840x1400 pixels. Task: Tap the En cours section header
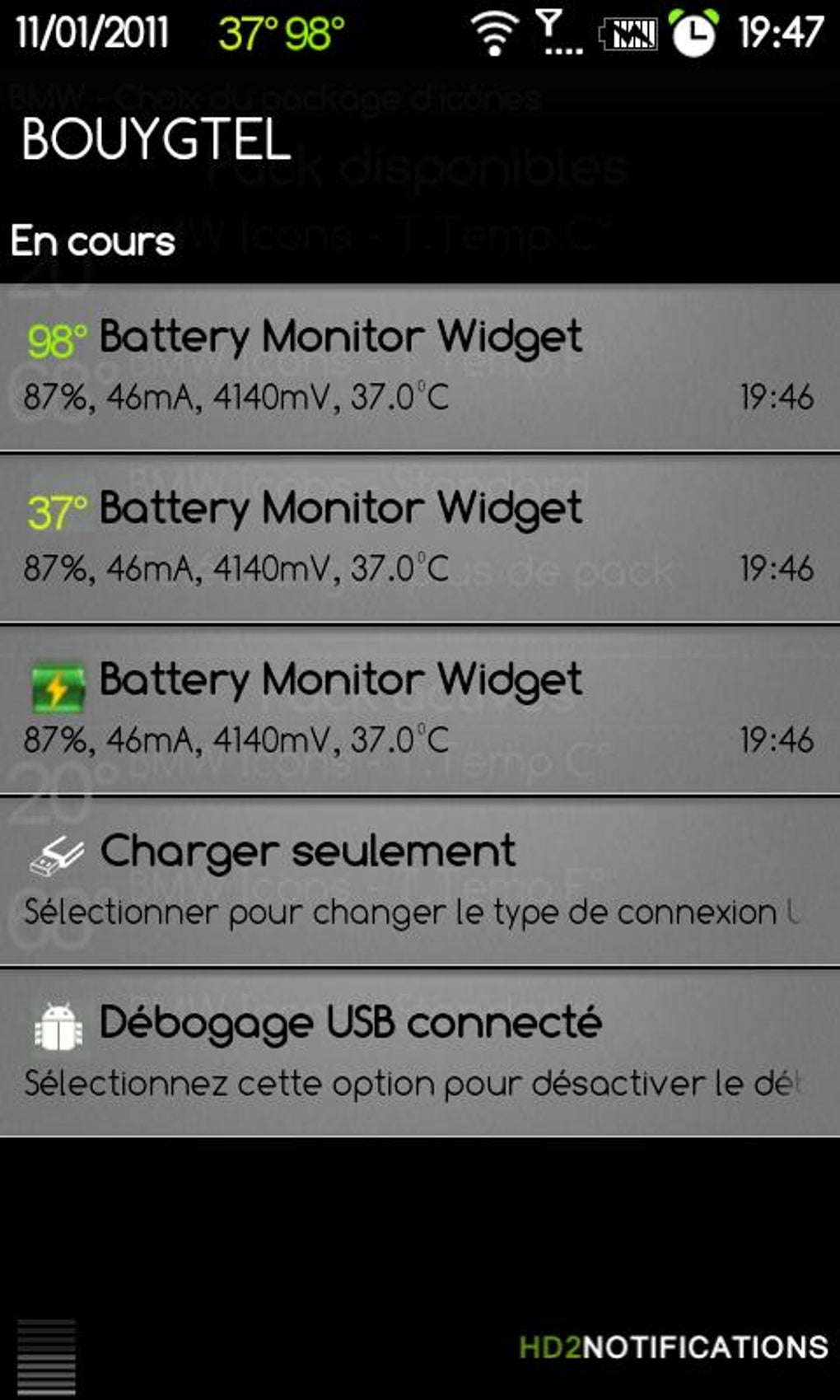[92, 240]
